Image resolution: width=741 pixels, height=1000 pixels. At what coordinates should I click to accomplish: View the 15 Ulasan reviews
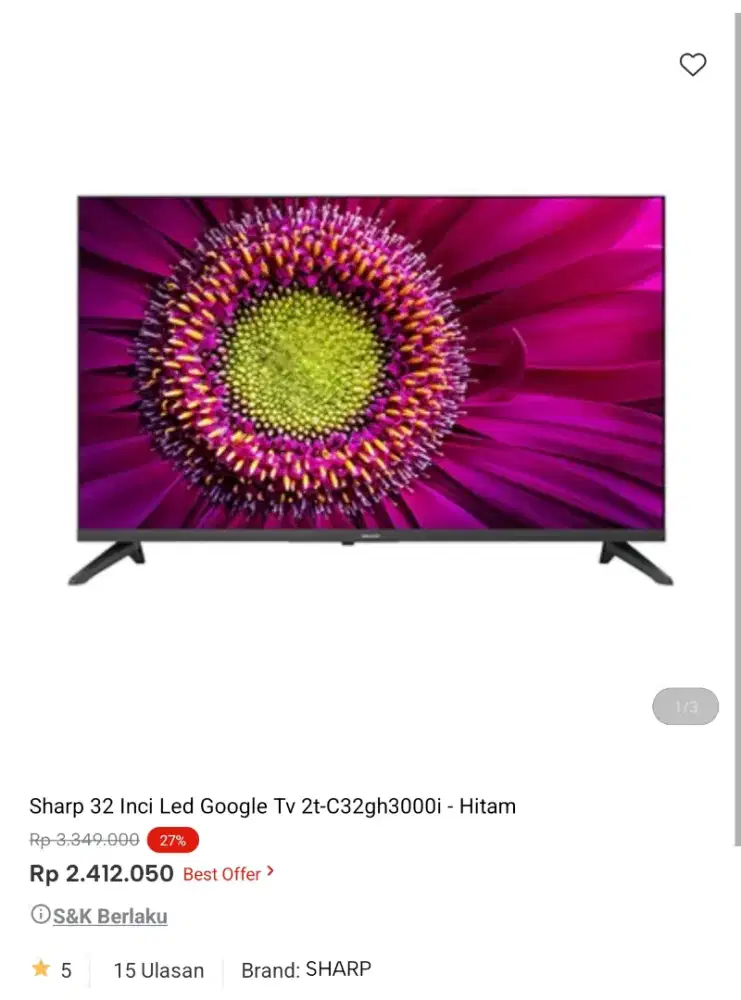pos(158,970)
